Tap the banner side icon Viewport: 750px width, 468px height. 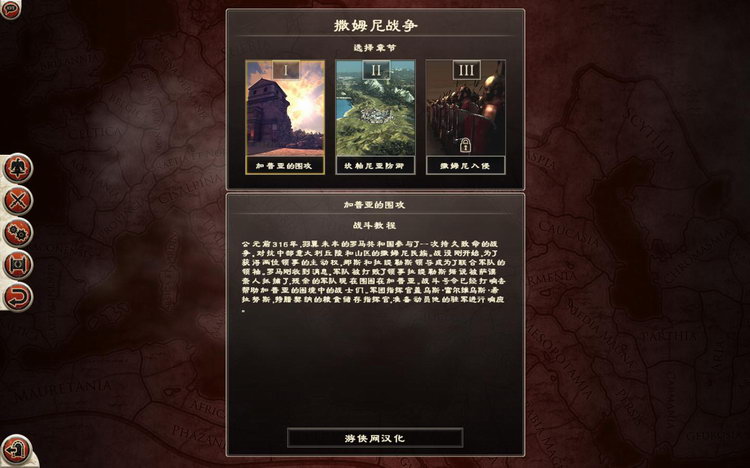coord(18,265)
